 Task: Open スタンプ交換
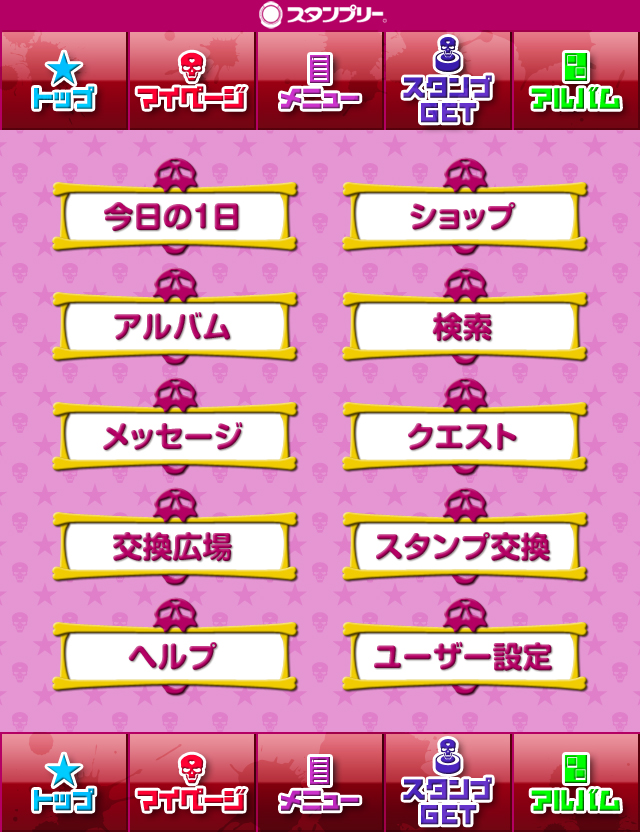point(464,547)
